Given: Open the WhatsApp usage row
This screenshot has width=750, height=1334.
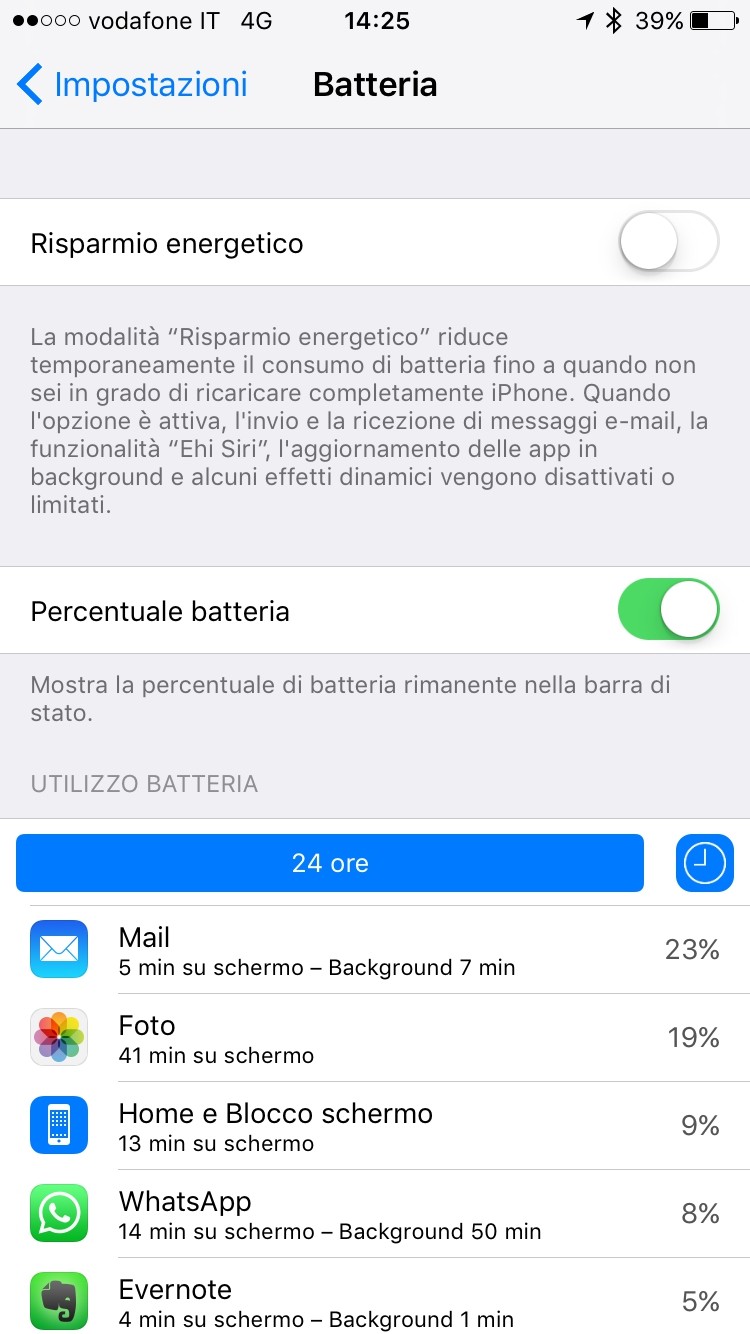Looking at the screenshot, I should [x=375, y=1214].
